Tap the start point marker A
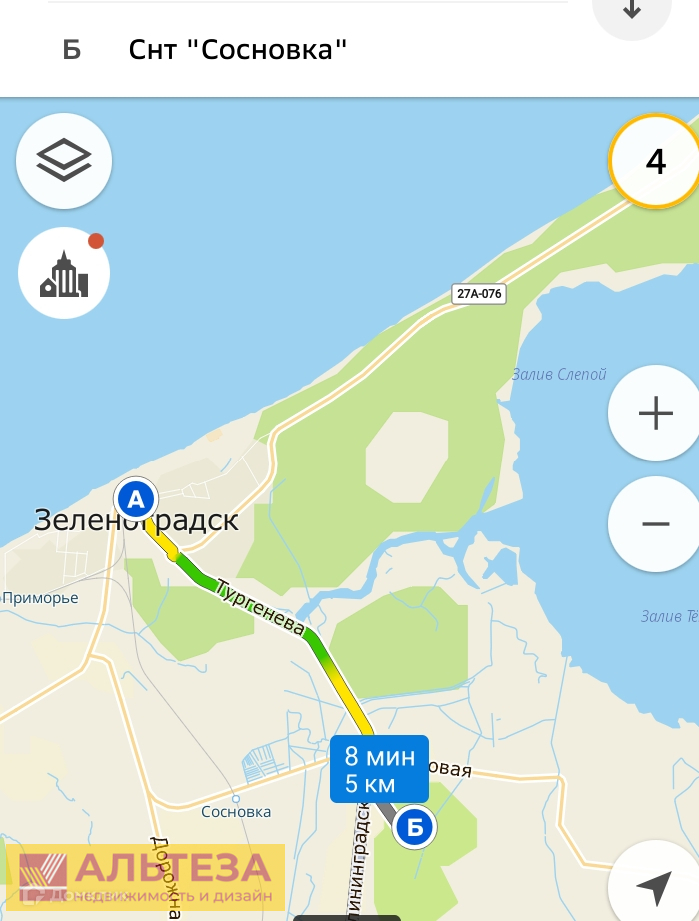Viewport: 699px width, 921px height. (136, 497)
